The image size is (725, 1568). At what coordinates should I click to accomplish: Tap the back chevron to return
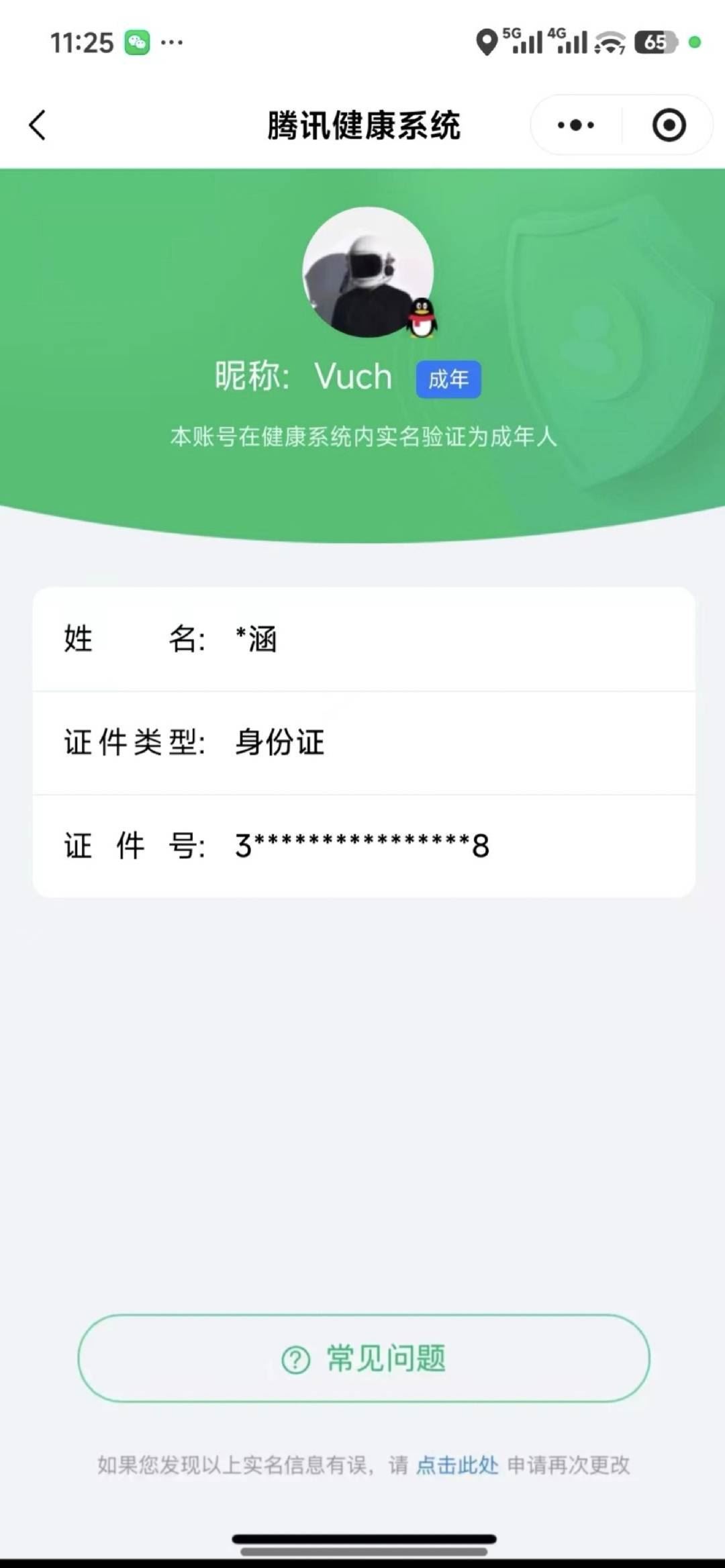pyautogui.click(x=38, y=125)
